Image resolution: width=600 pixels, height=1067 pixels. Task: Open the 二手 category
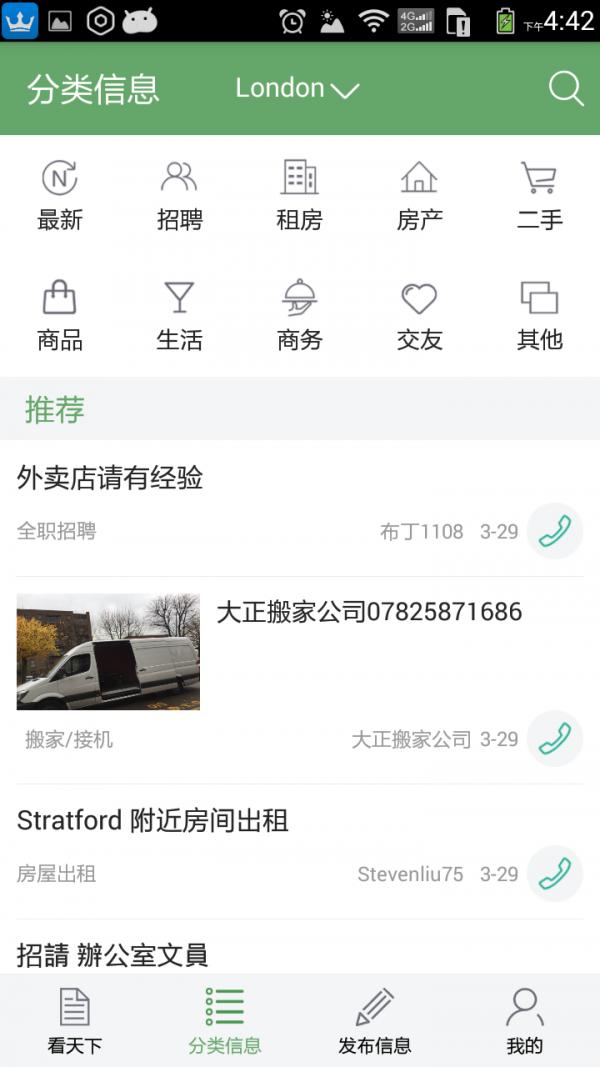click(x=540, y=196)
